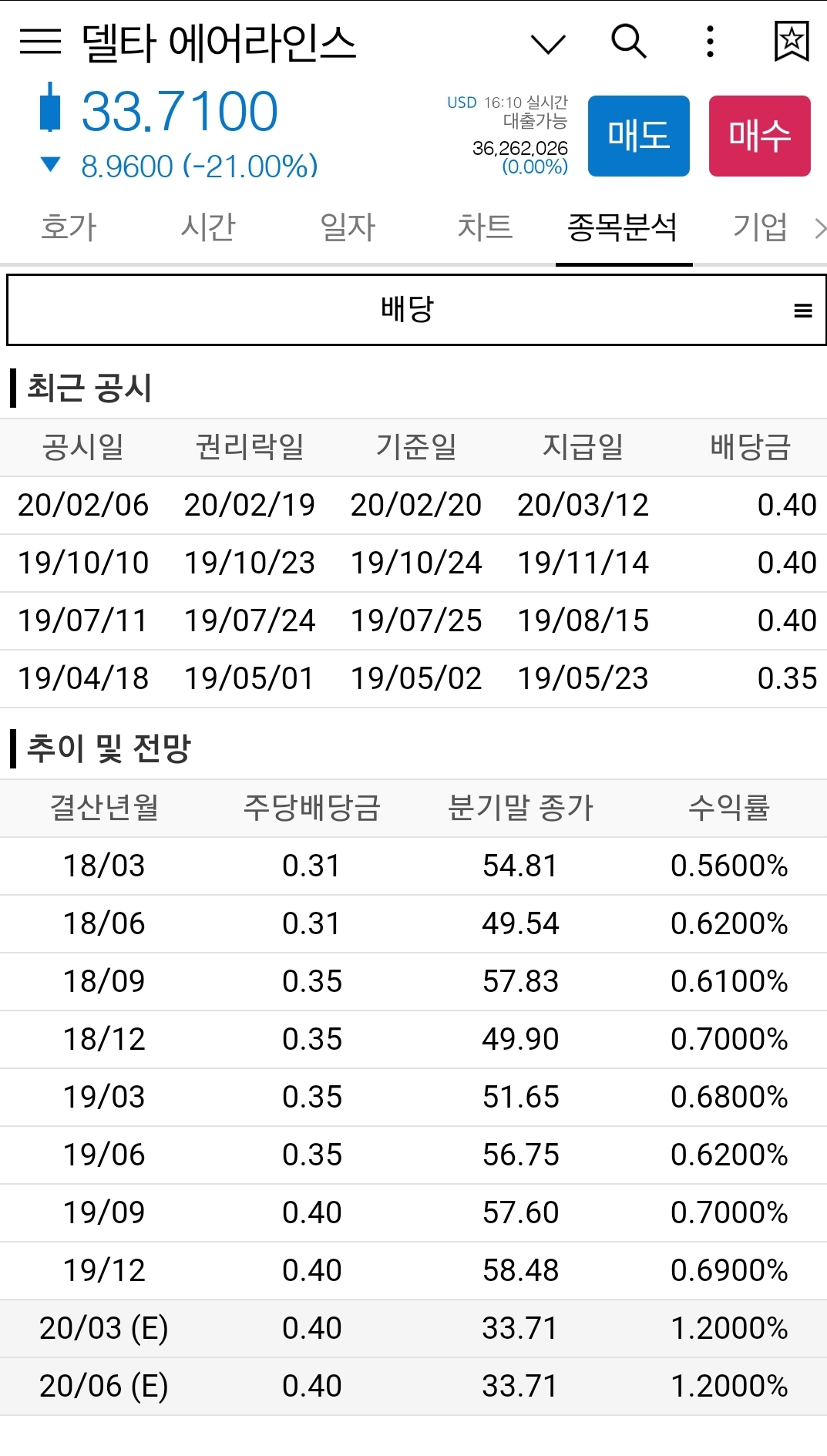Select the 종목분석 tab
Viewport: 827px width, 1456px height.
coord(623,227)
